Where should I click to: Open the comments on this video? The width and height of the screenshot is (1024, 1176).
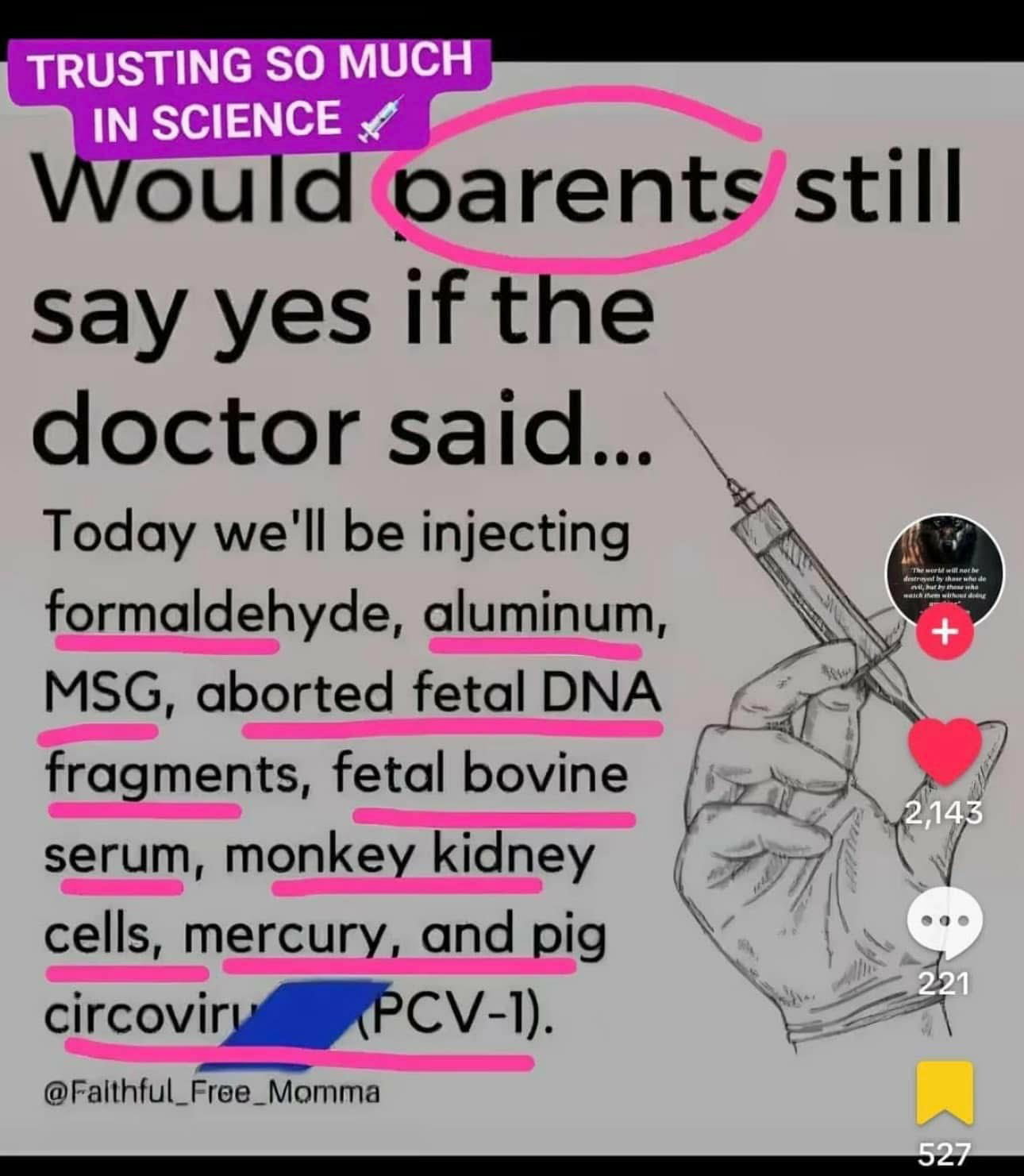point(945,921)
